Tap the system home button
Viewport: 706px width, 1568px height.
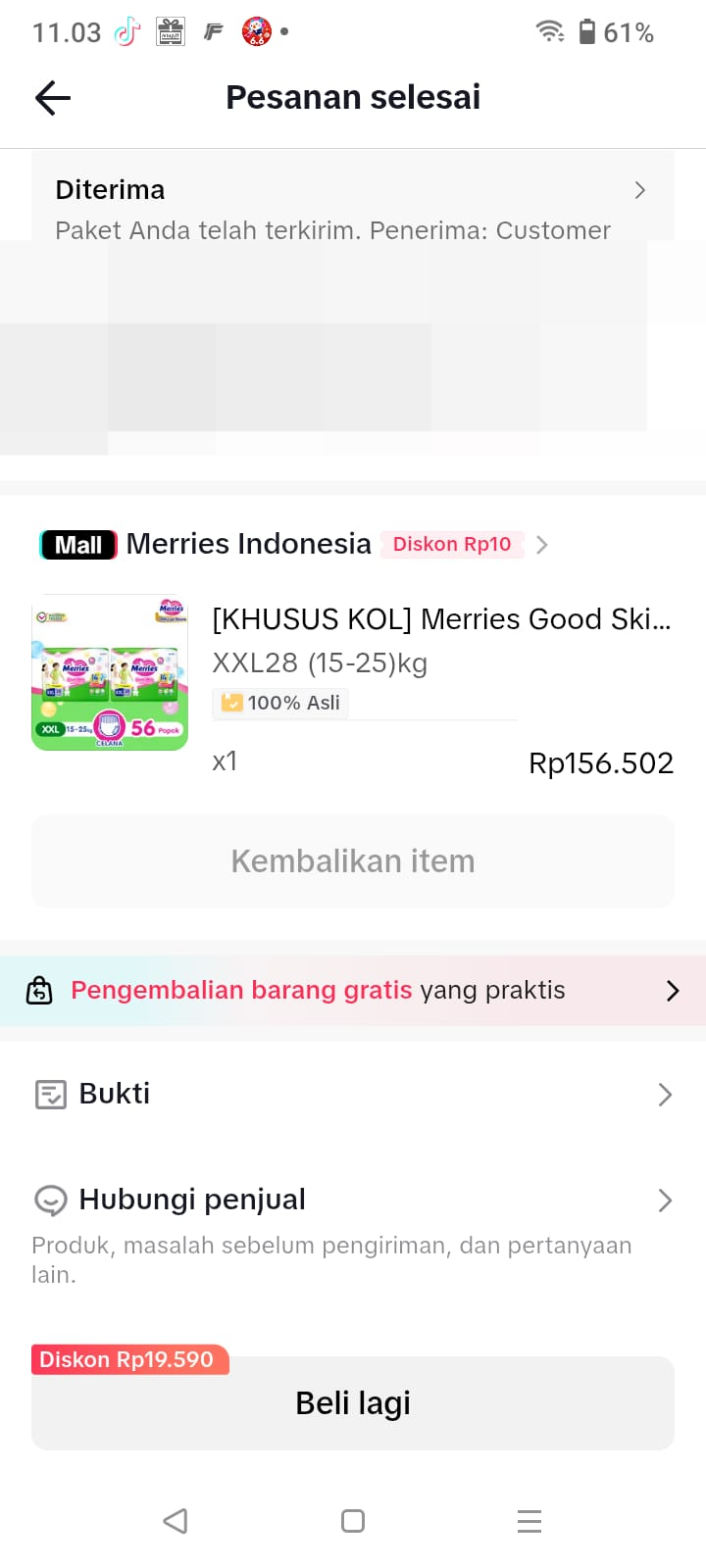pos(353,1521)
